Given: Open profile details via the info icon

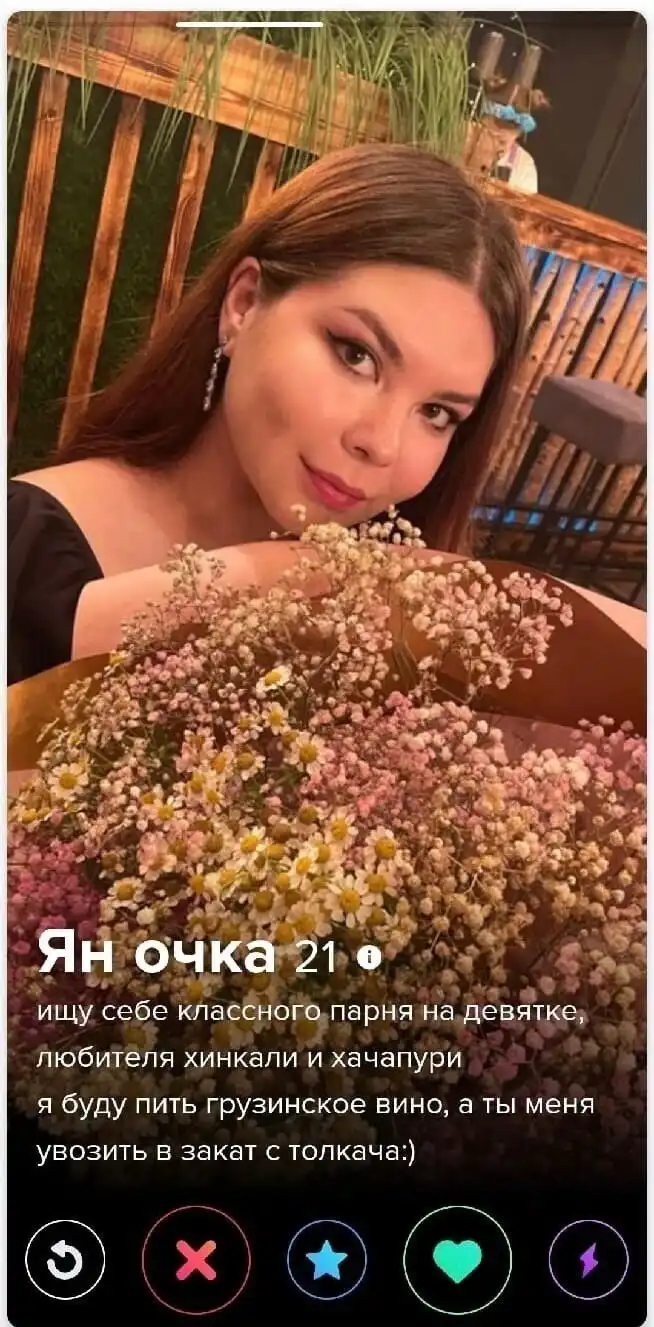Looking at the screenshot, I should point(369,958).
